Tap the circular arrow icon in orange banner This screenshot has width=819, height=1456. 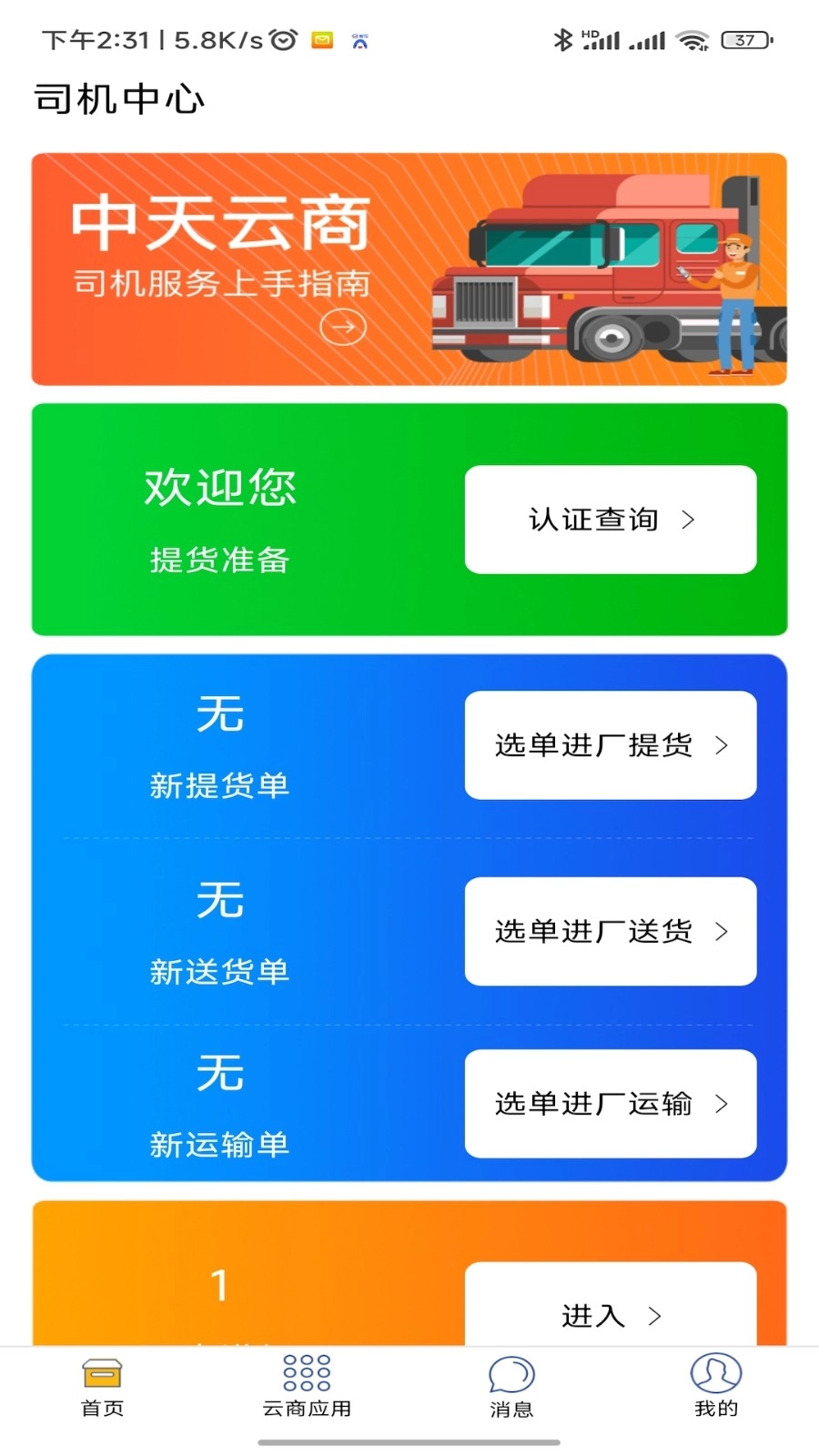344,328
